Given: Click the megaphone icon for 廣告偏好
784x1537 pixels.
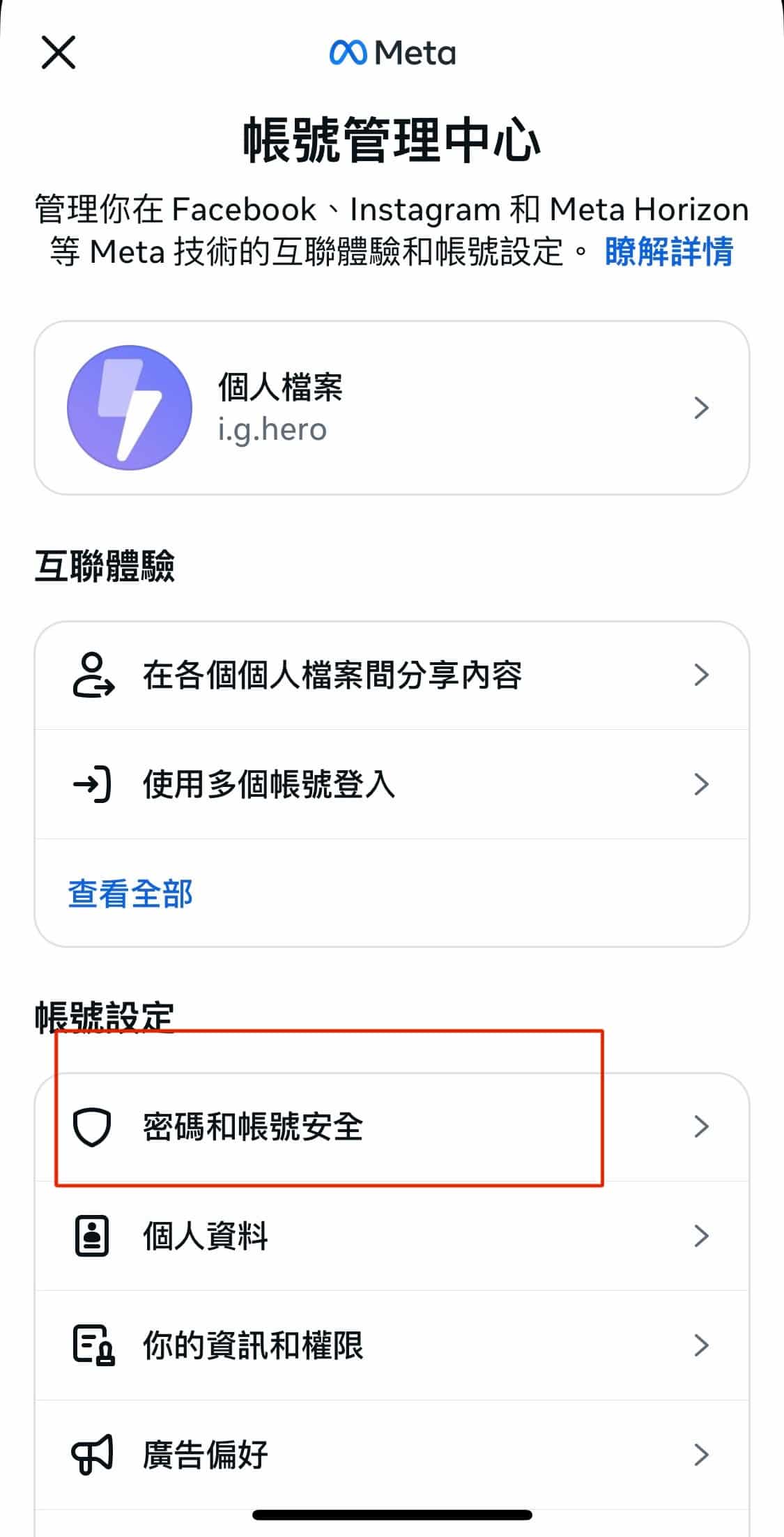Looking at the screenshot, I should [91, 1455].
